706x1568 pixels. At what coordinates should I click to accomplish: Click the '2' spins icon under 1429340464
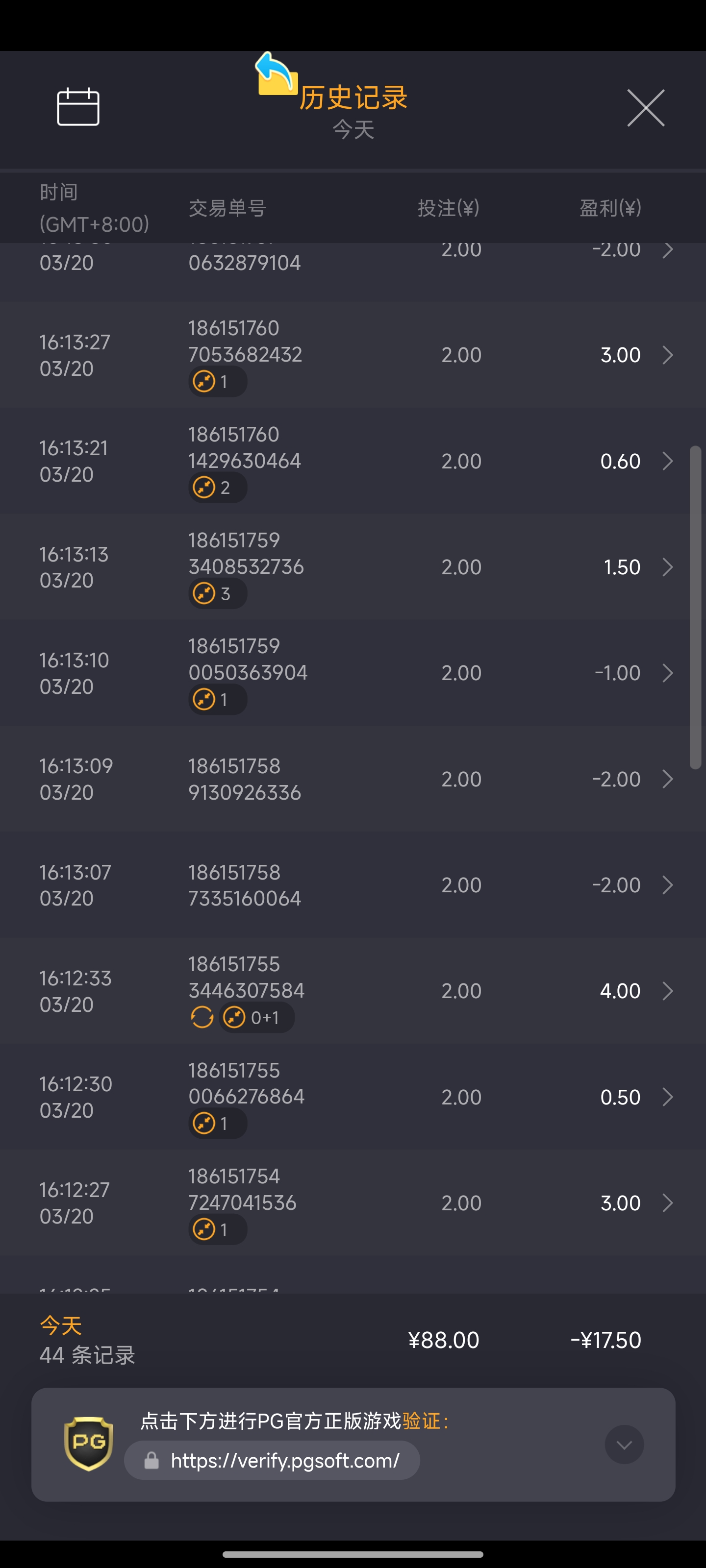pos(217,487)
